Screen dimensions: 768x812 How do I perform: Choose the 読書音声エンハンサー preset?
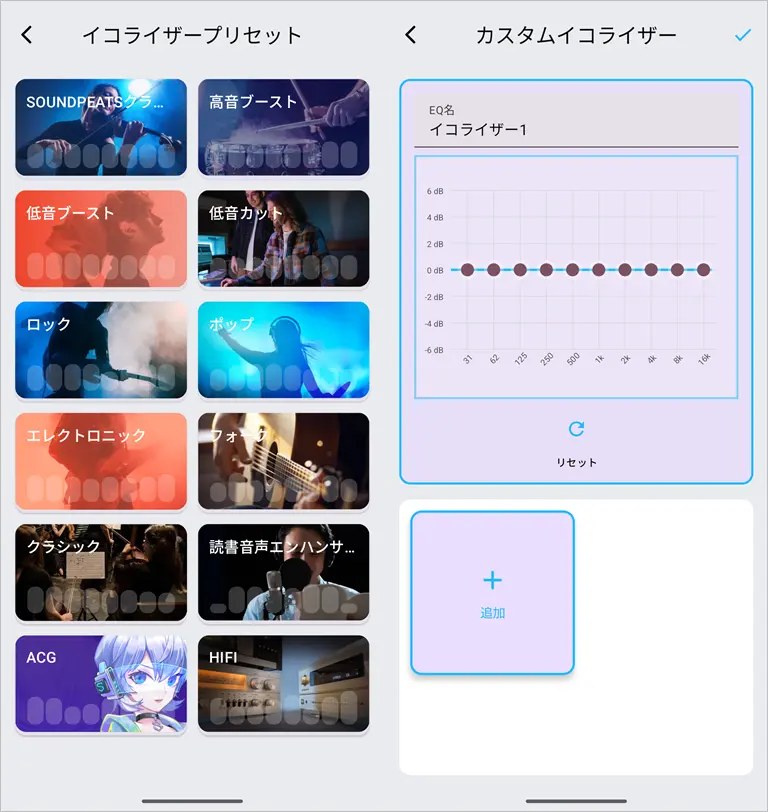283,573
